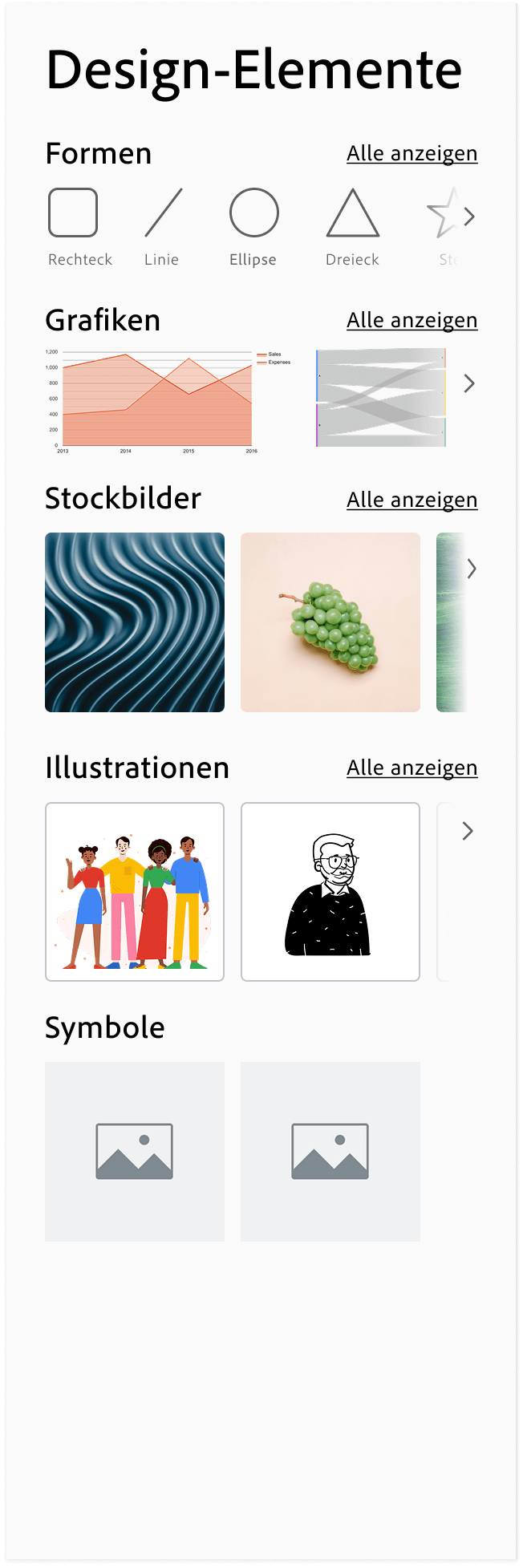The width and height of the screenshot is (523, 1568).
Task: Show more shapes with the Formen arrow
Action: click(x=469, y=217)
